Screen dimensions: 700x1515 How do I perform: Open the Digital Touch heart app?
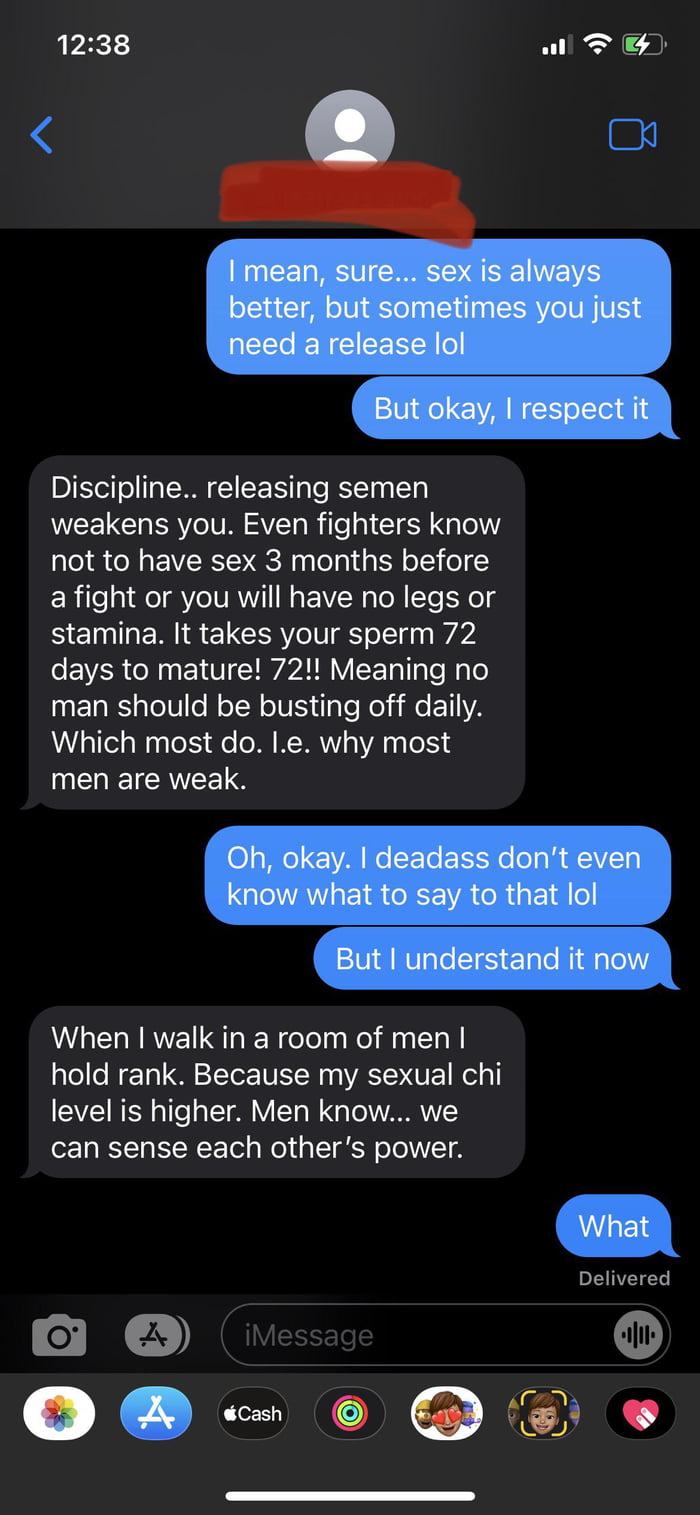point(640,1413)
